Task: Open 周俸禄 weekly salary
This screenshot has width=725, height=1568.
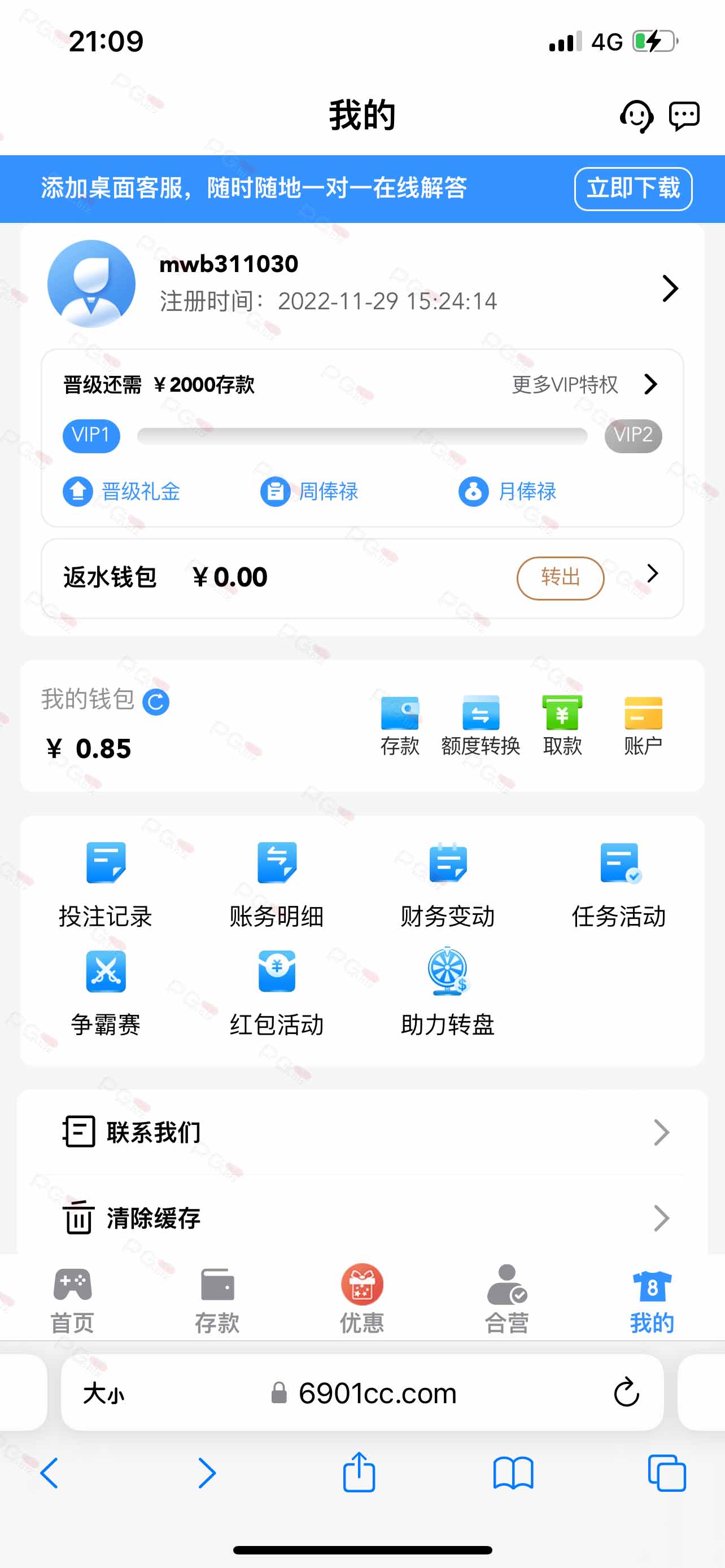Action: tap(309, 491)
